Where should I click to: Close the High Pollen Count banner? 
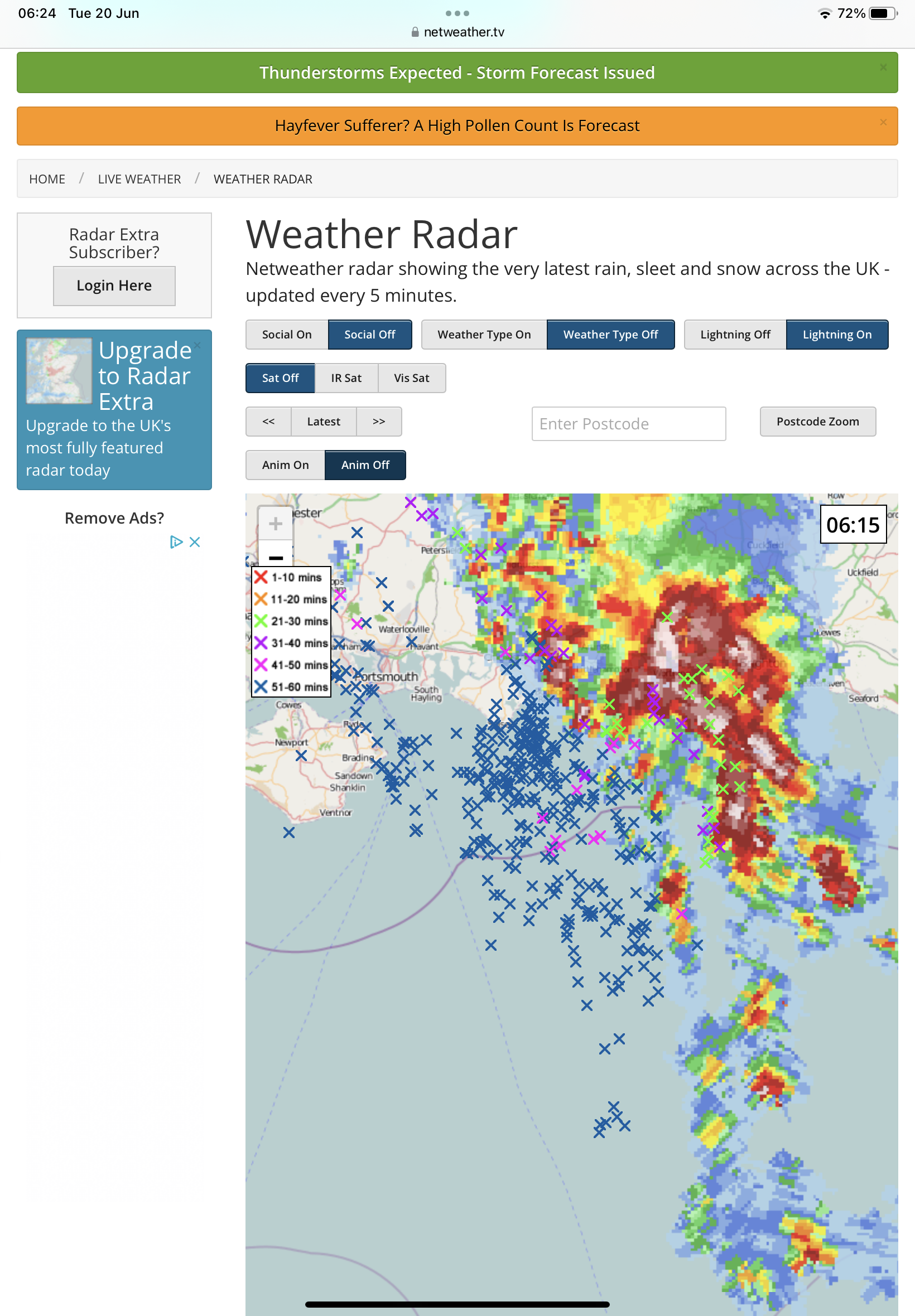click(883, 122)
